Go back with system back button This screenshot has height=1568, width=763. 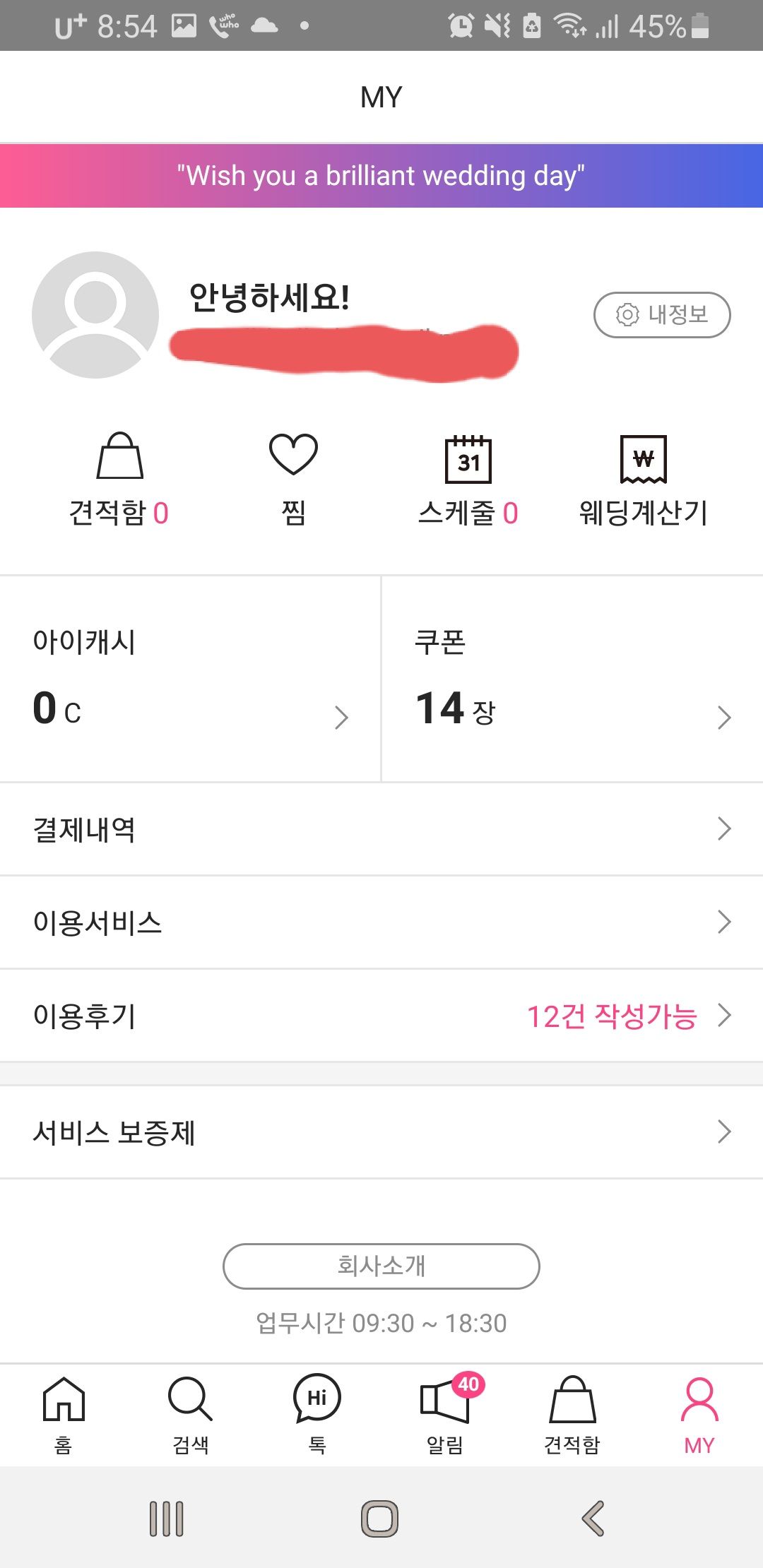593,1518
